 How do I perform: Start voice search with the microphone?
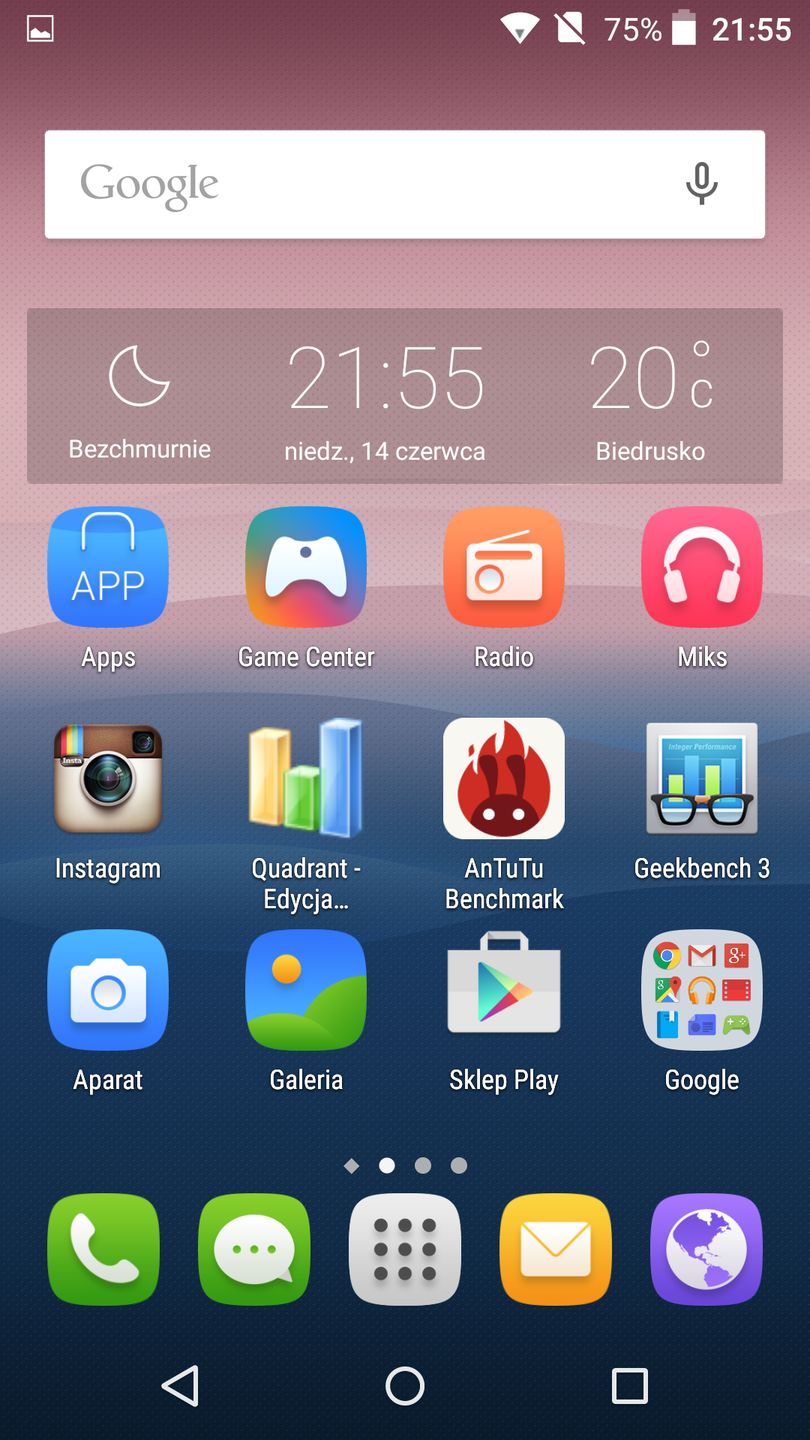point(701,184)
